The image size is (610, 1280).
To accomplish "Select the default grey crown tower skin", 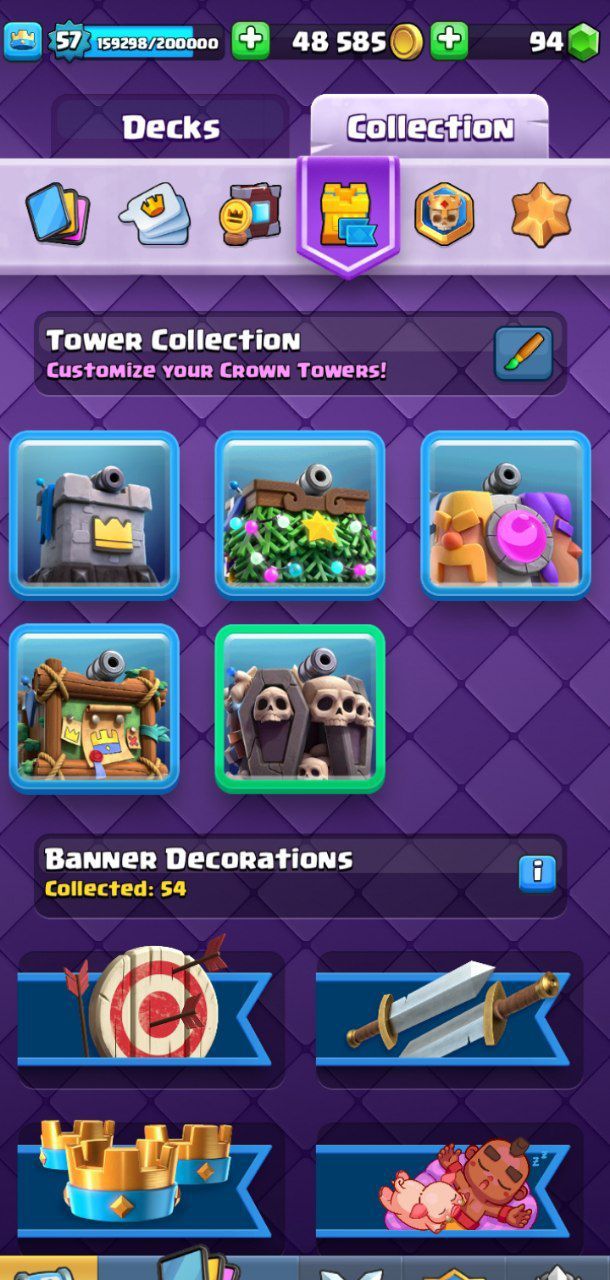I will [x=95, y=515].
